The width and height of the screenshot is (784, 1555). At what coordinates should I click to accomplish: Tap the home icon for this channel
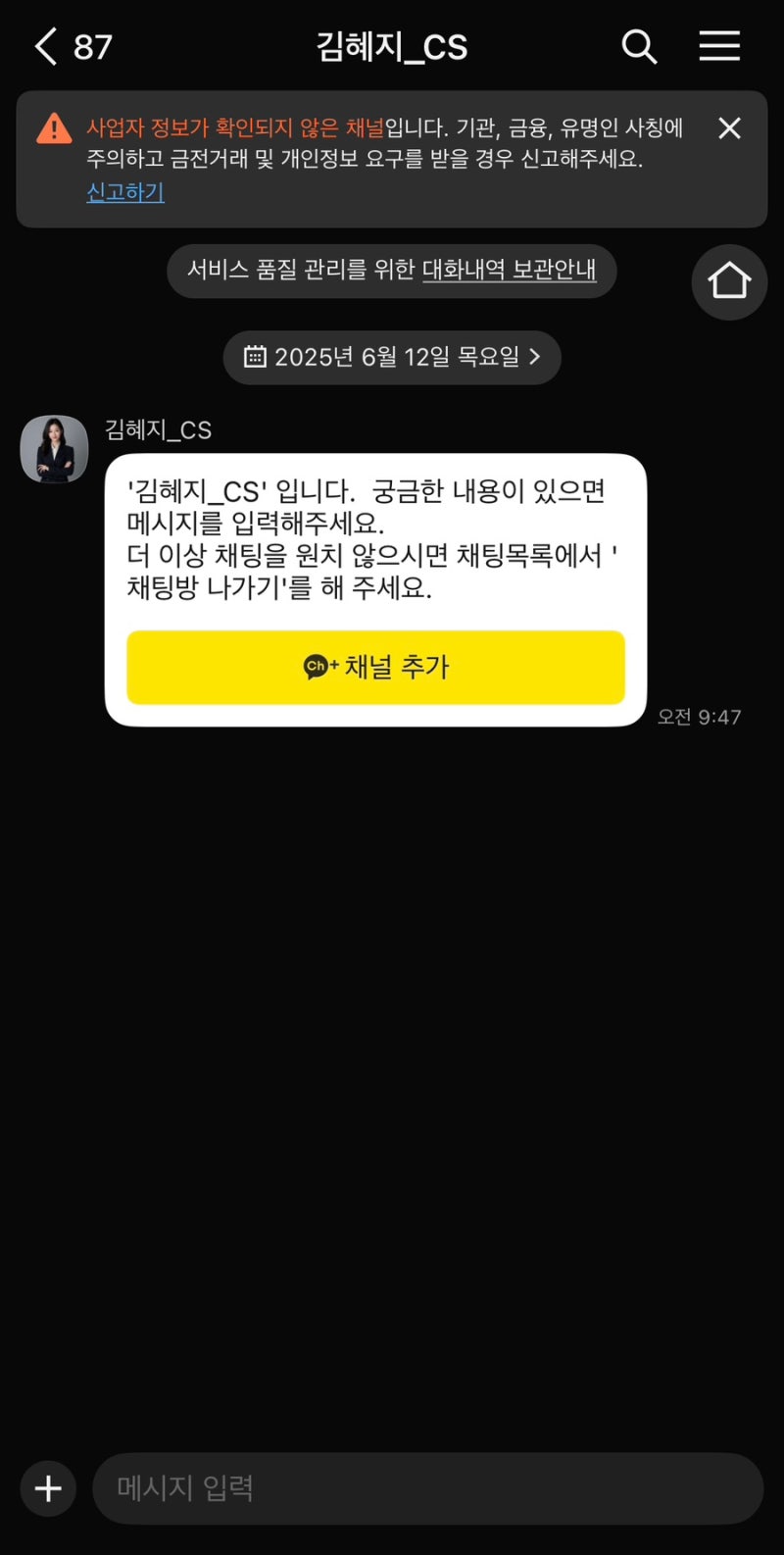[729, 282]
